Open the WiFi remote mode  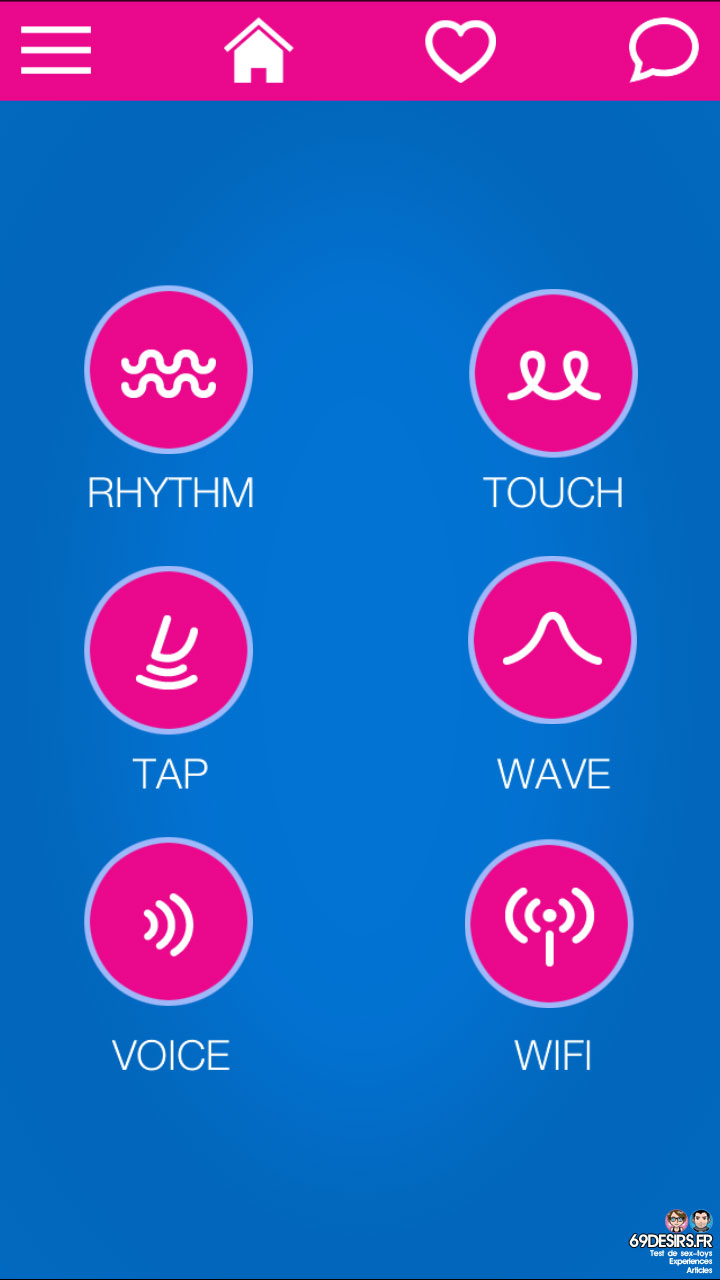point(549,924)
